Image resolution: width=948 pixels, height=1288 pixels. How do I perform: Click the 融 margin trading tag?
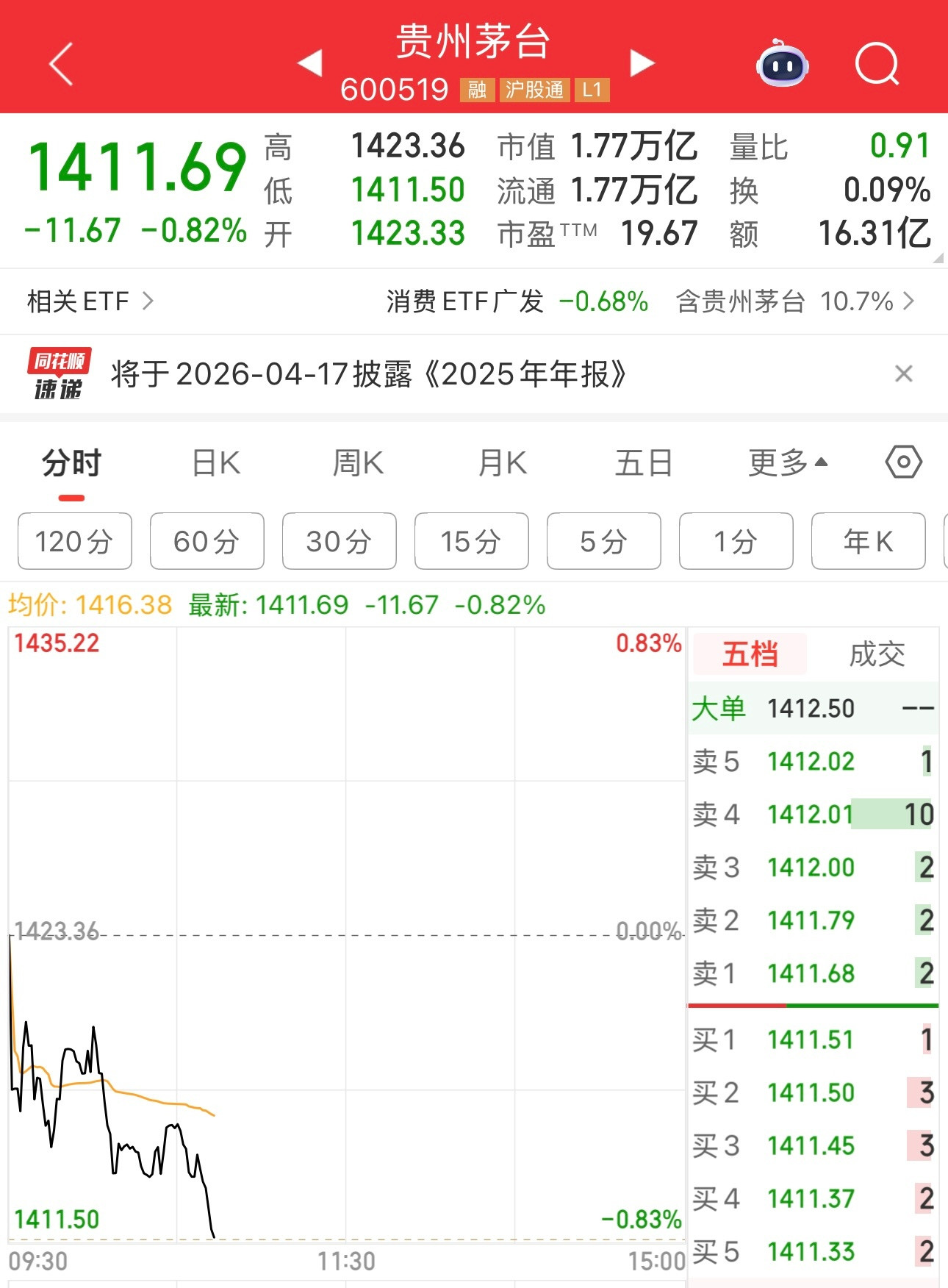tap(477, 90)
